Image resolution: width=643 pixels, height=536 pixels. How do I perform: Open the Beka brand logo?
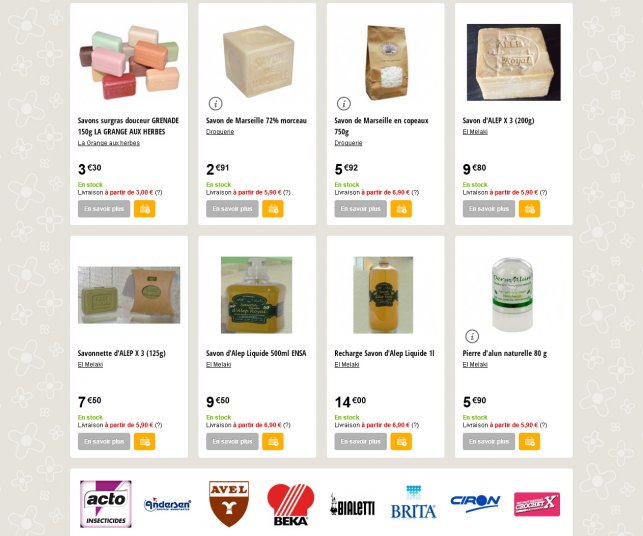coord(290,505)
